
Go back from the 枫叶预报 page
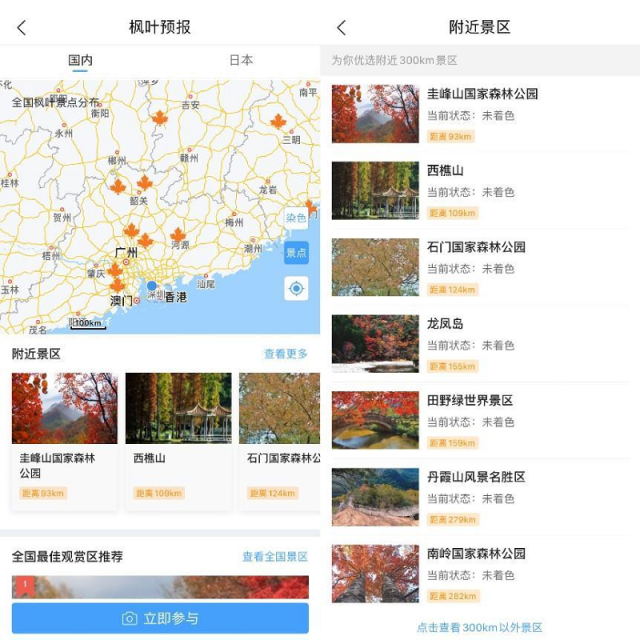pyautogui.click(x=22, y=28)
